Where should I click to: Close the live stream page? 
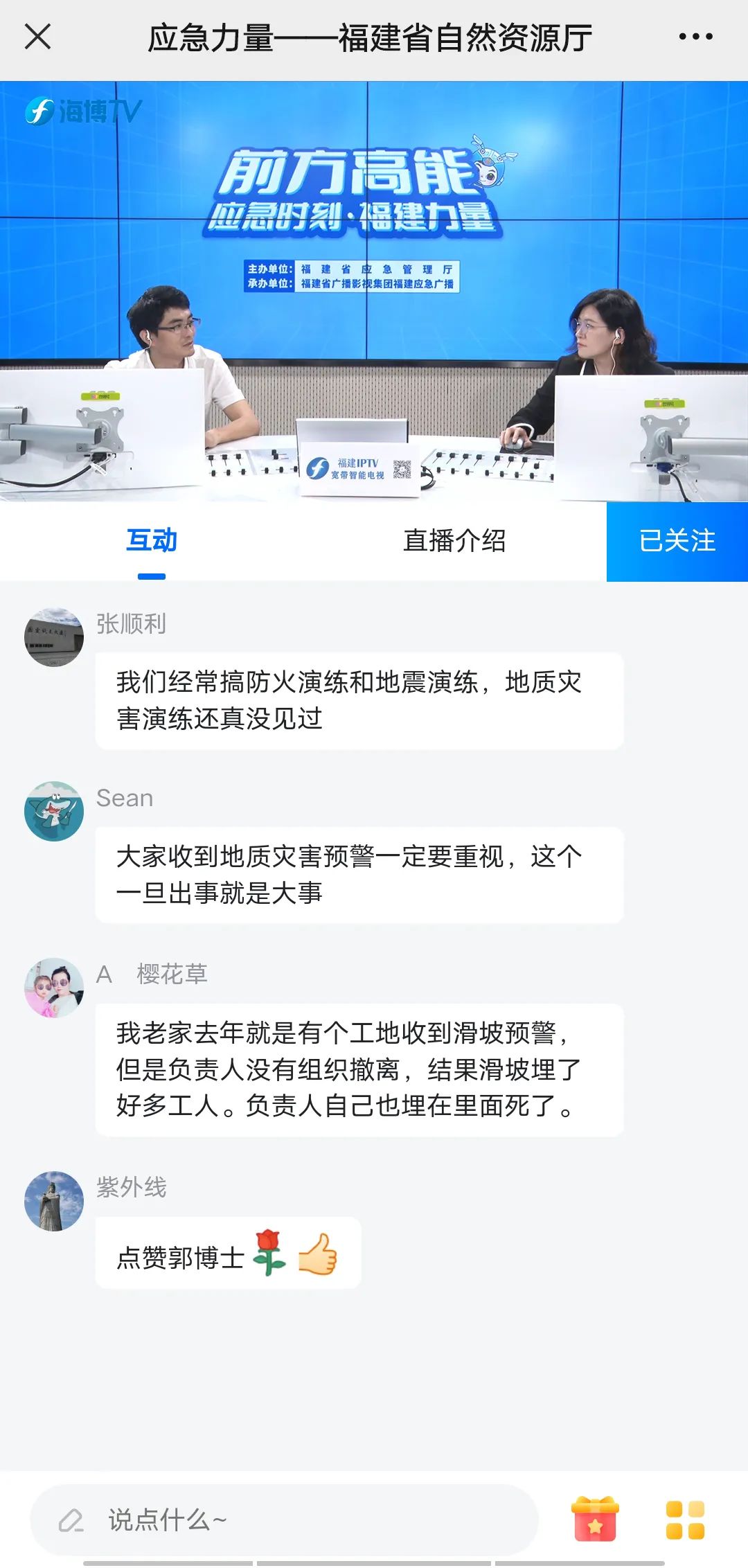coord(37,37)
